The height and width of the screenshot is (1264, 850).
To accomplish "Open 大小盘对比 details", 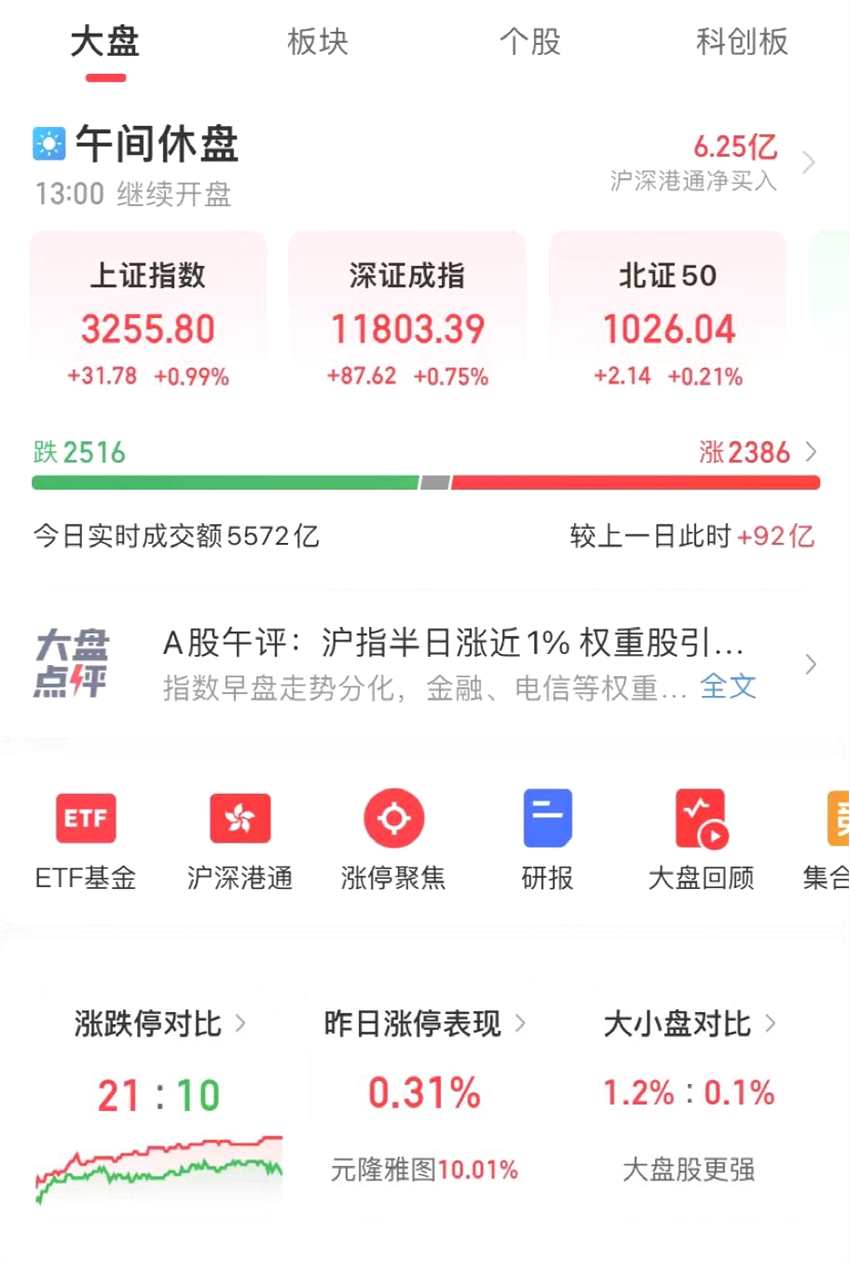I will point(690,1024).
